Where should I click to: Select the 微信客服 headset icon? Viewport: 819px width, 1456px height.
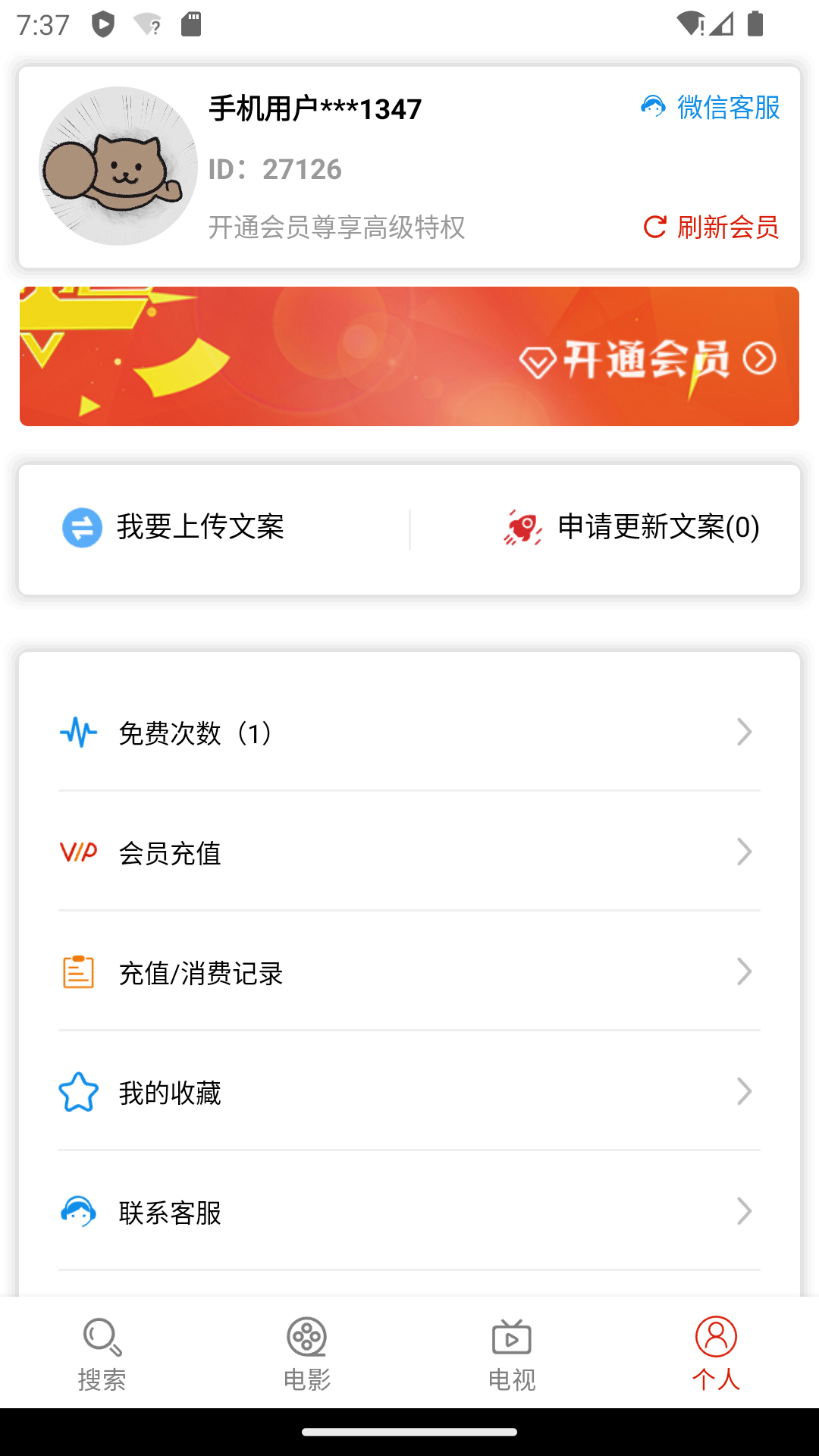tap(654, 108)
